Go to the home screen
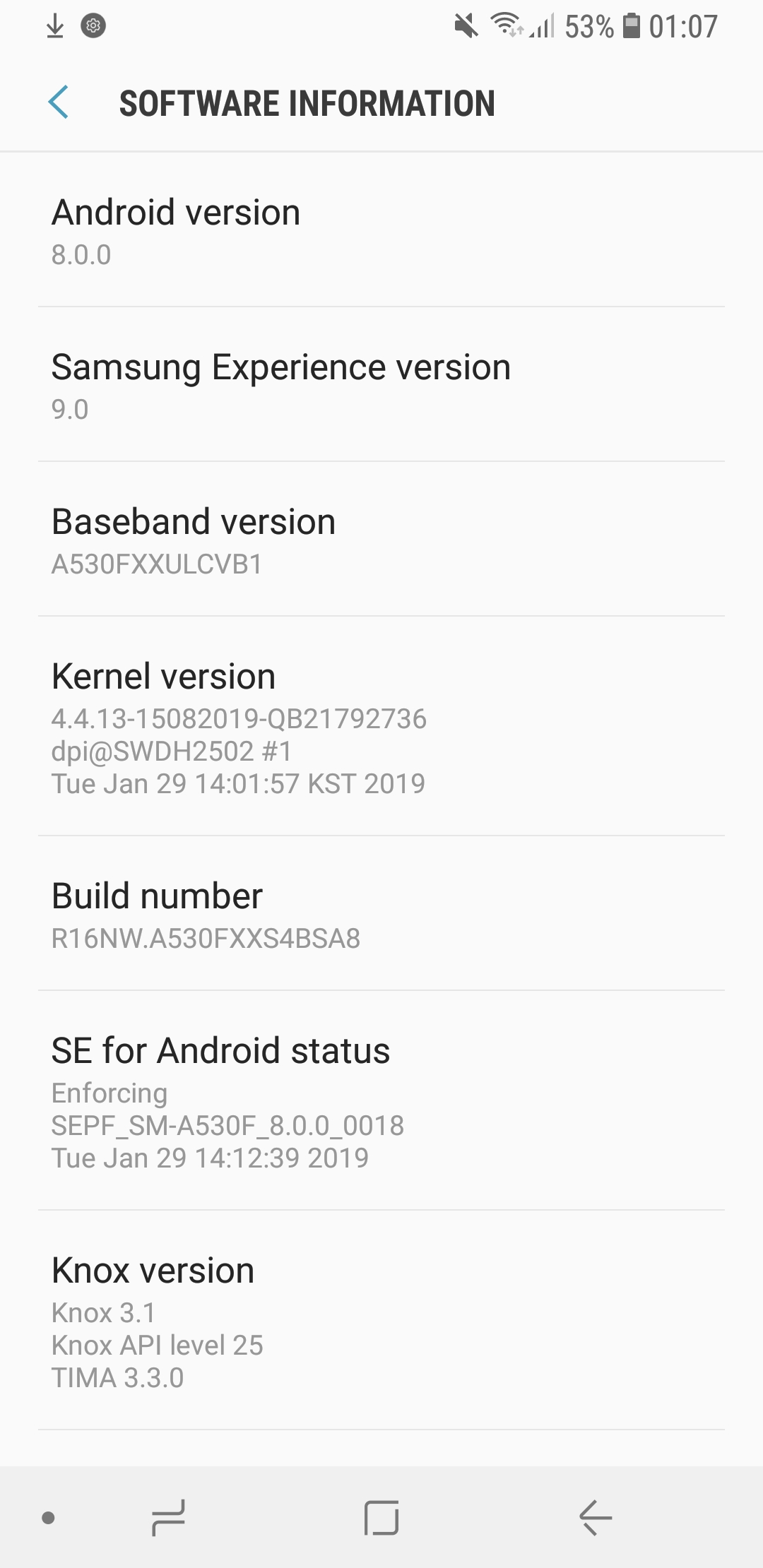The width and height of the screenshot is (763, 1568). 381,1517
